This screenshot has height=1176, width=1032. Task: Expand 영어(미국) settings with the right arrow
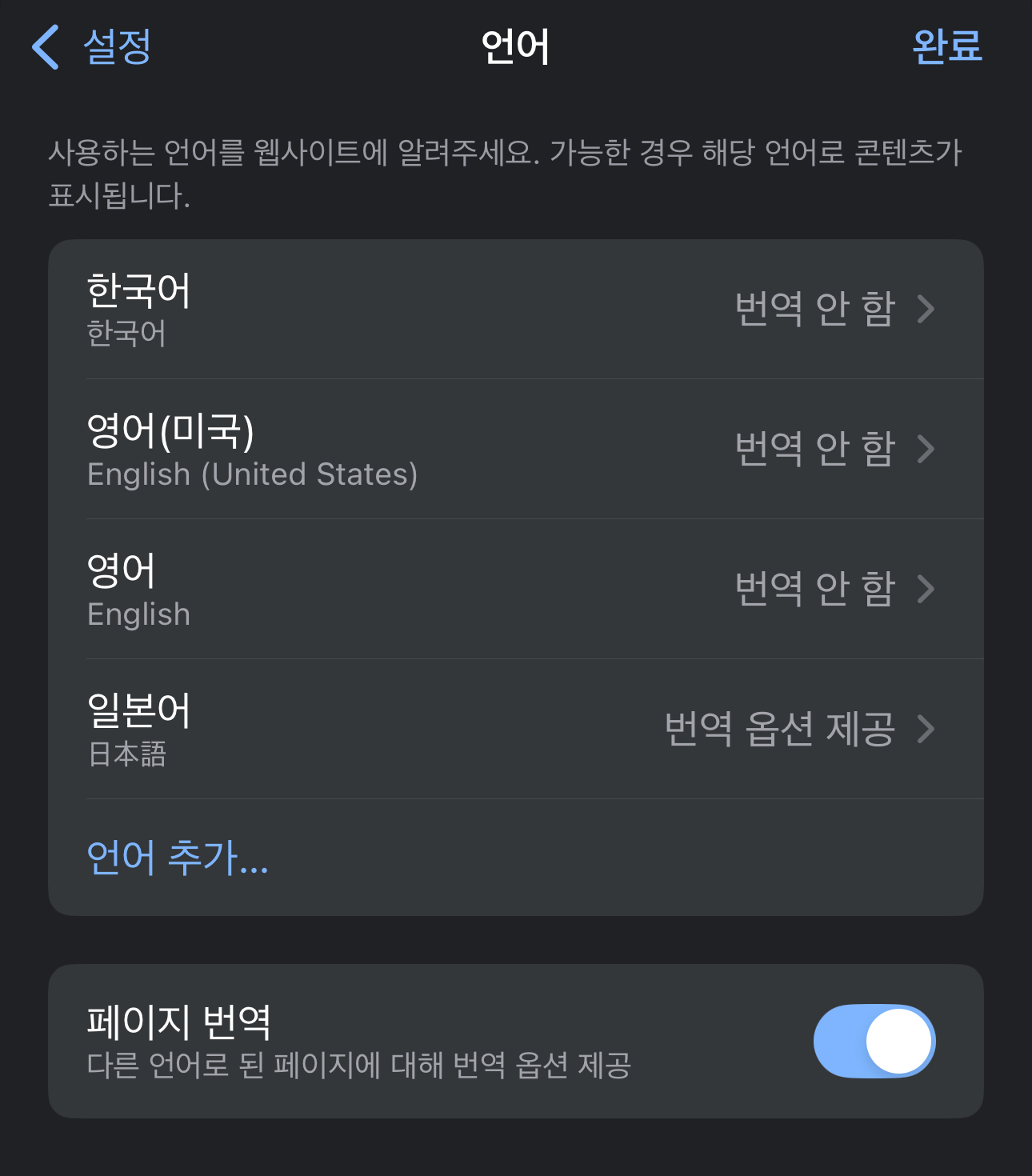coord(926,448)
